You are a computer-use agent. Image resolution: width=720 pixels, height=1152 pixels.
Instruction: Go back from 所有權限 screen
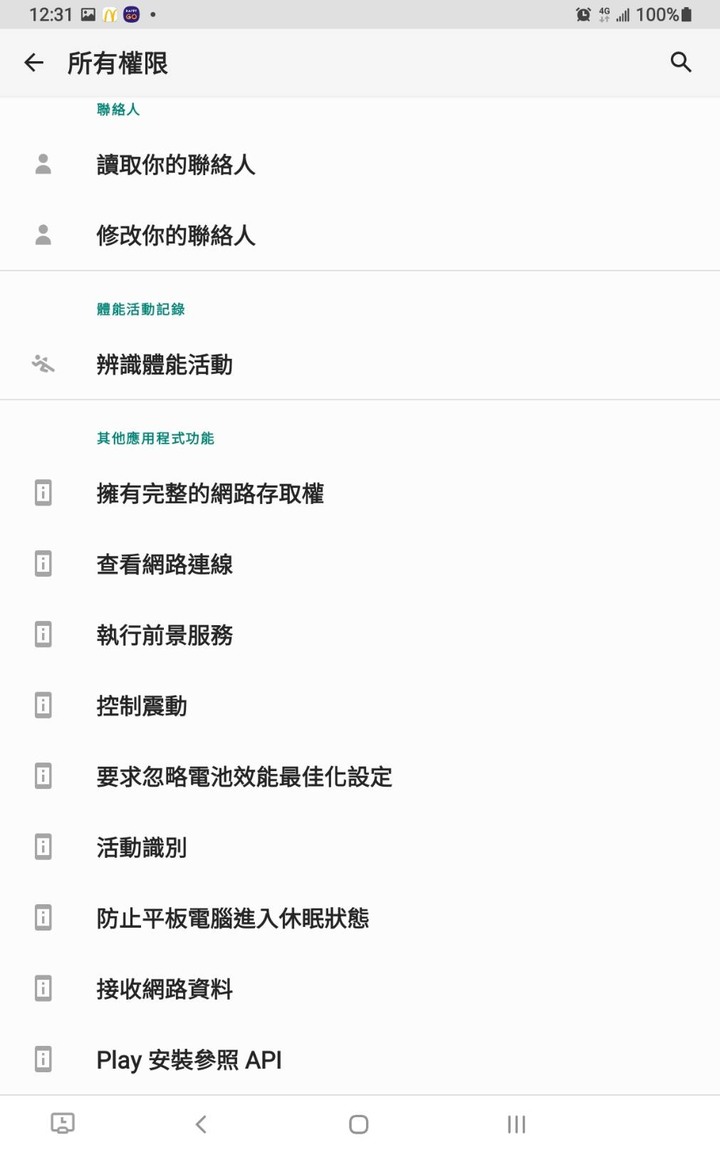tap(34, 63)
